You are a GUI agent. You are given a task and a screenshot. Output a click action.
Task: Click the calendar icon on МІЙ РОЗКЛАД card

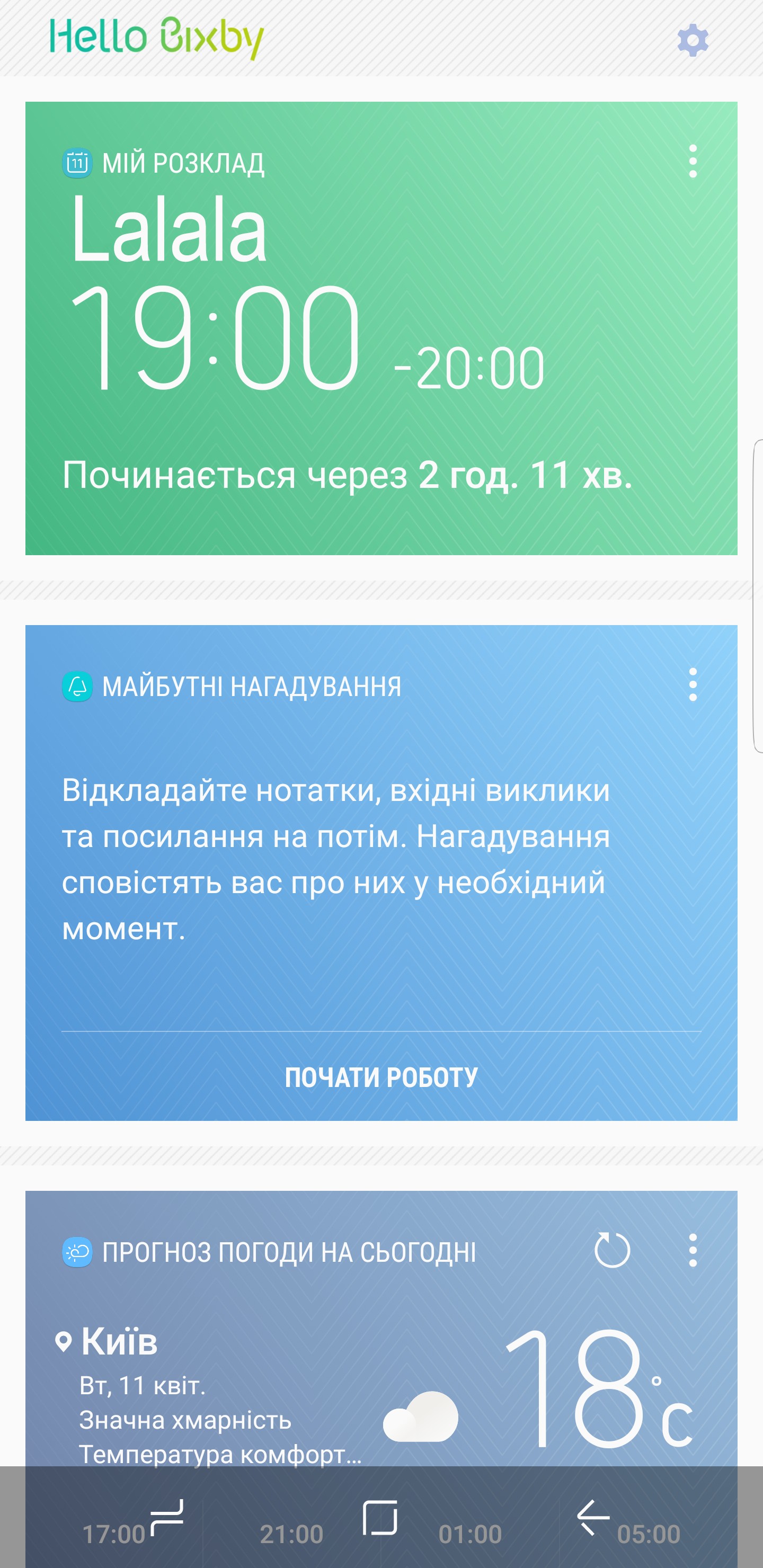tap(77, 162)
